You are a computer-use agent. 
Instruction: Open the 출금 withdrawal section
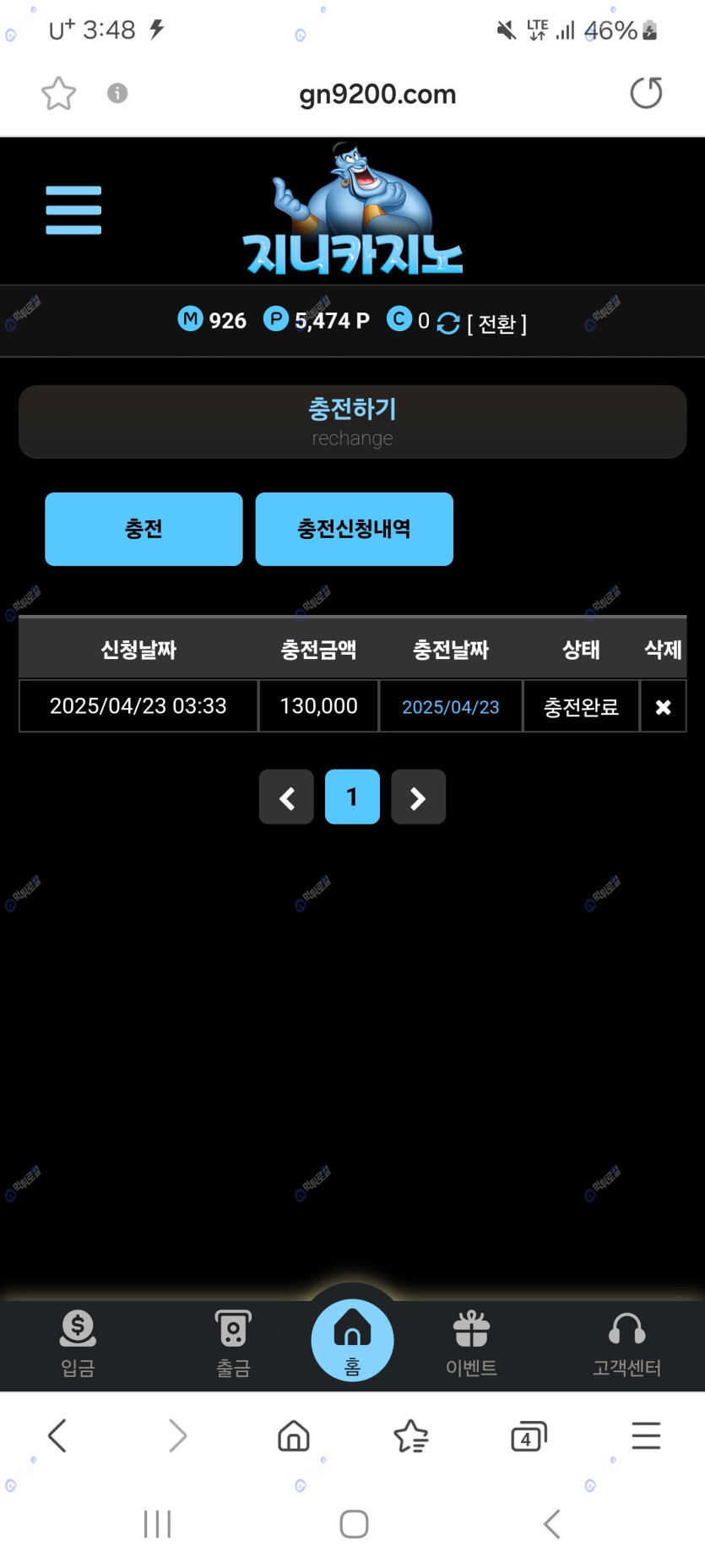point(233,1343)
